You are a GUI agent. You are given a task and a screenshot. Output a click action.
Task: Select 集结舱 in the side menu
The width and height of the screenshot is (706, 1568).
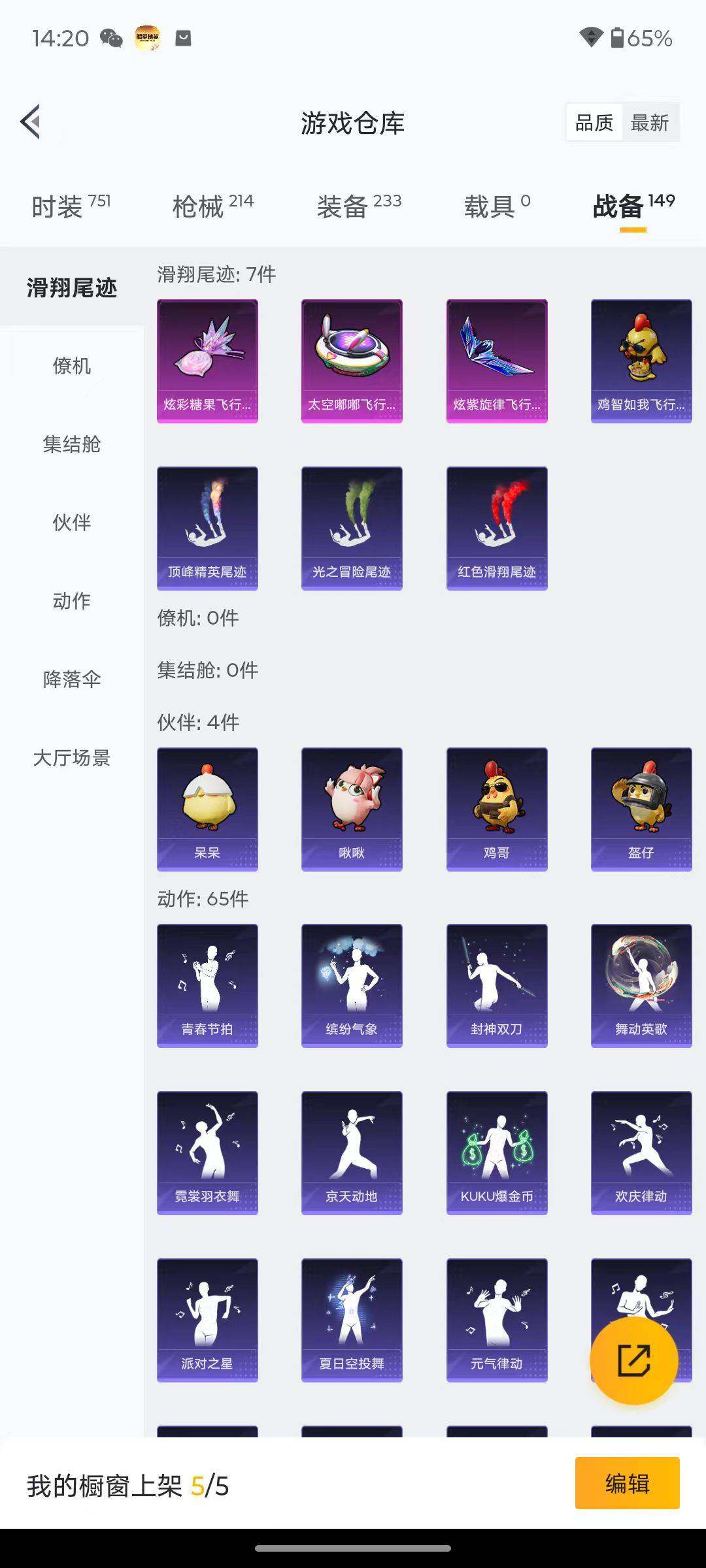71,444
